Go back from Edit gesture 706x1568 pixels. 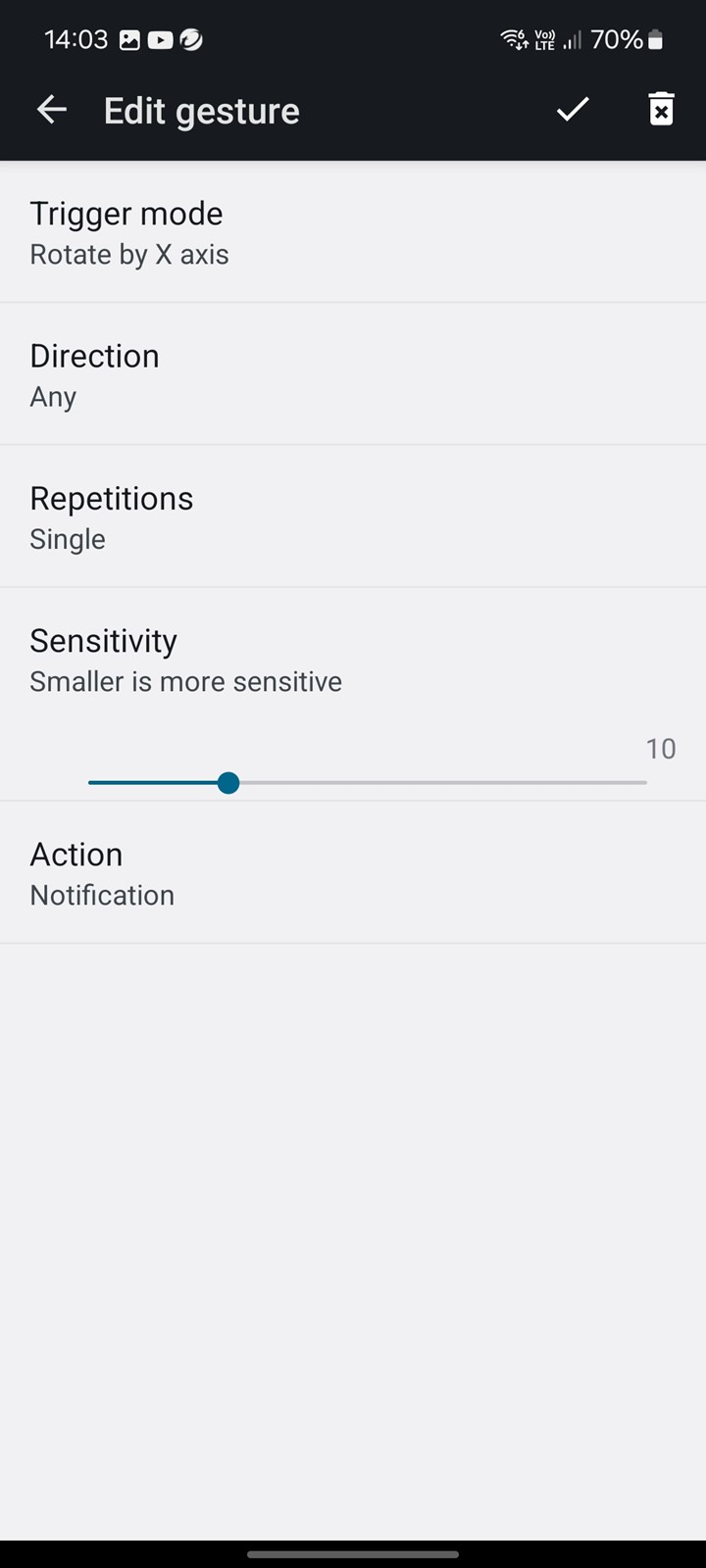tap(52, 110)
